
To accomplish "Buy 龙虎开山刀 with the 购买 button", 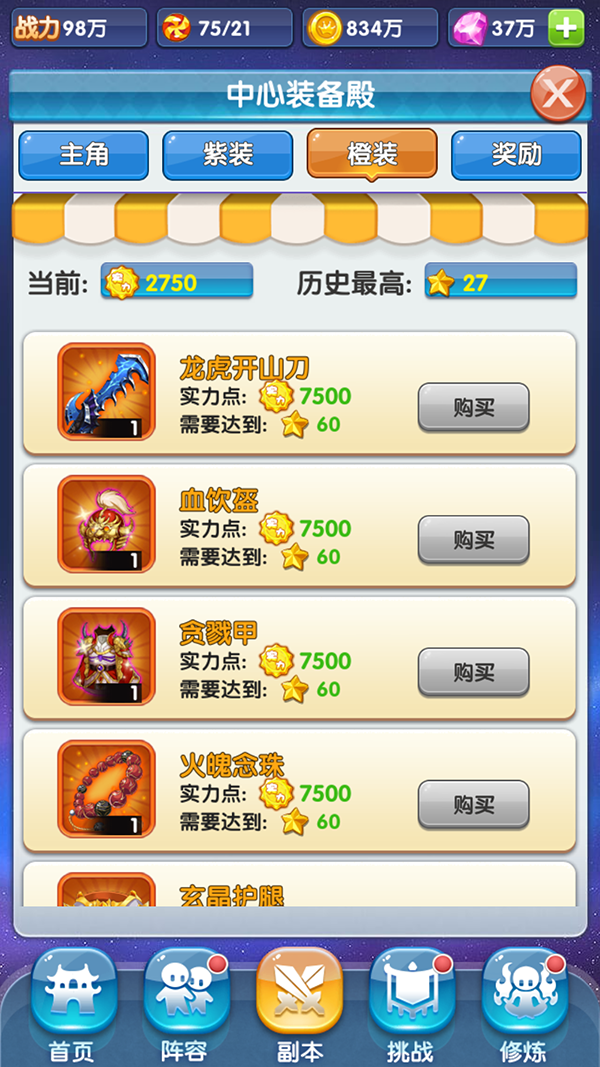I will coord(473,407).
